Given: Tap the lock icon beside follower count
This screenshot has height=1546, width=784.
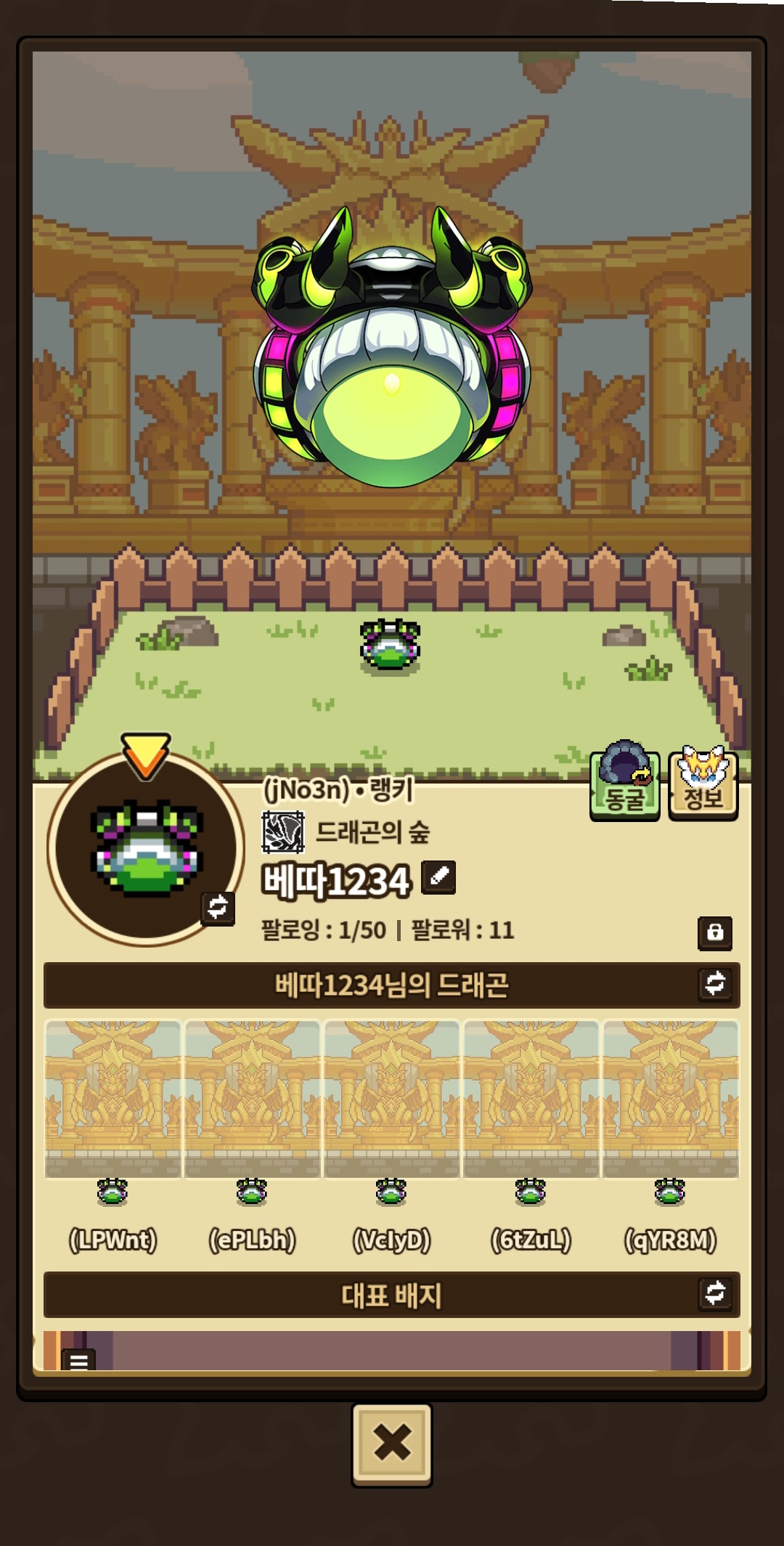Looking at the screenshot, I should (715, 933).
